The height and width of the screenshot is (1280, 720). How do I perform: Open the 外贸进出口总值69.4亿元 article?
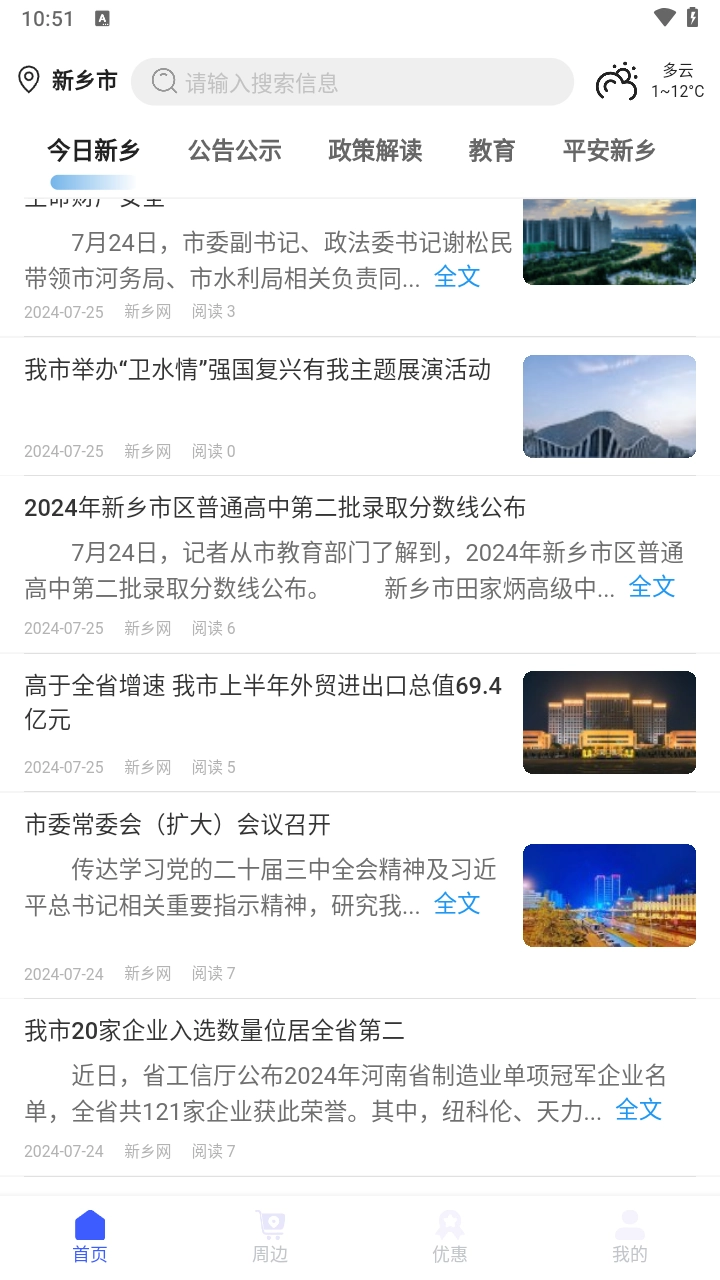click(263, 702)
